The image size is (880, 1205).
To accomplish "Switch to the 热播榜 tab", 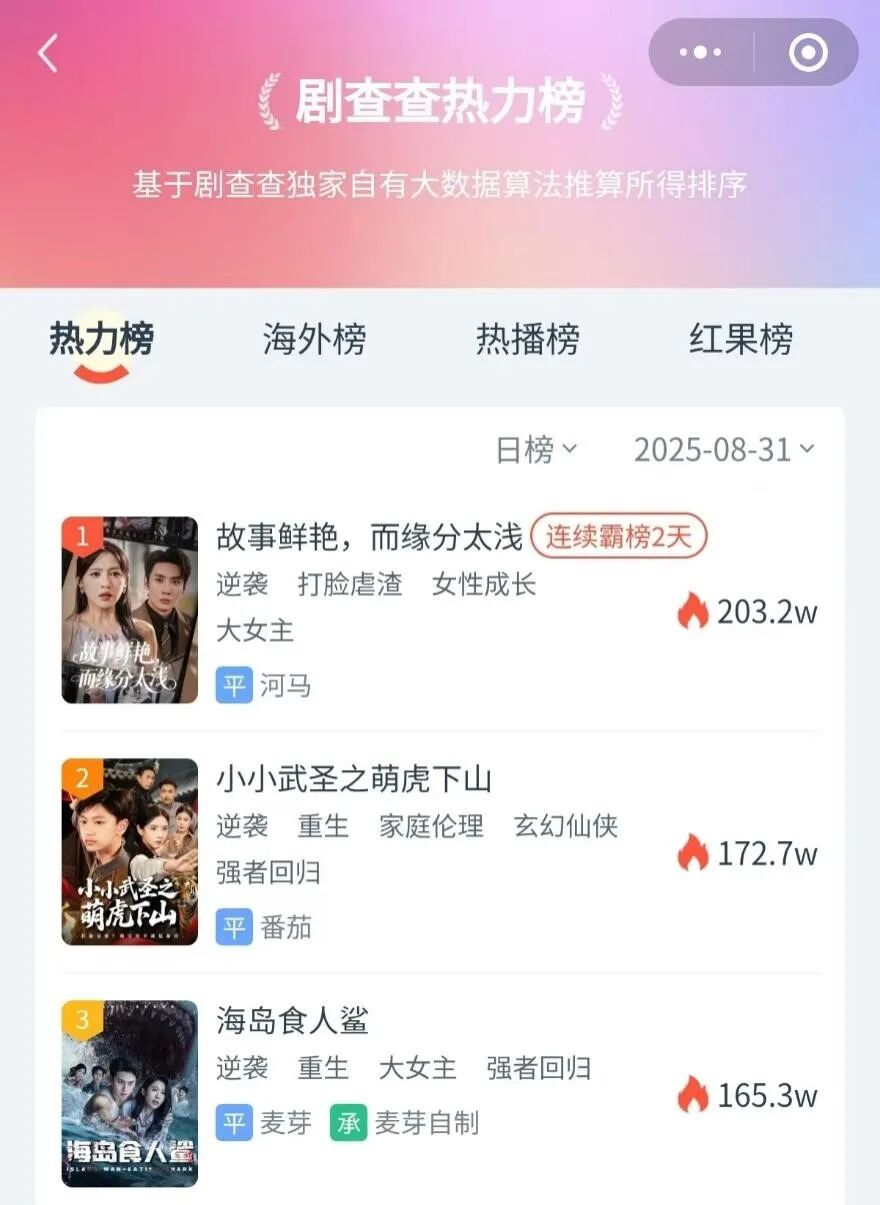I will [x=527, y=339].
